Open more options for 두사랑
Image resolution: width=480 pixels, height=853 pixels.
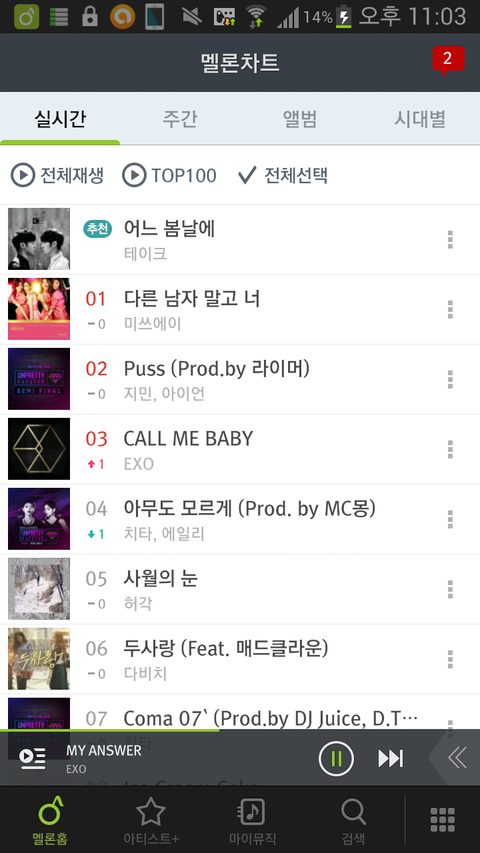coord(450,659)
